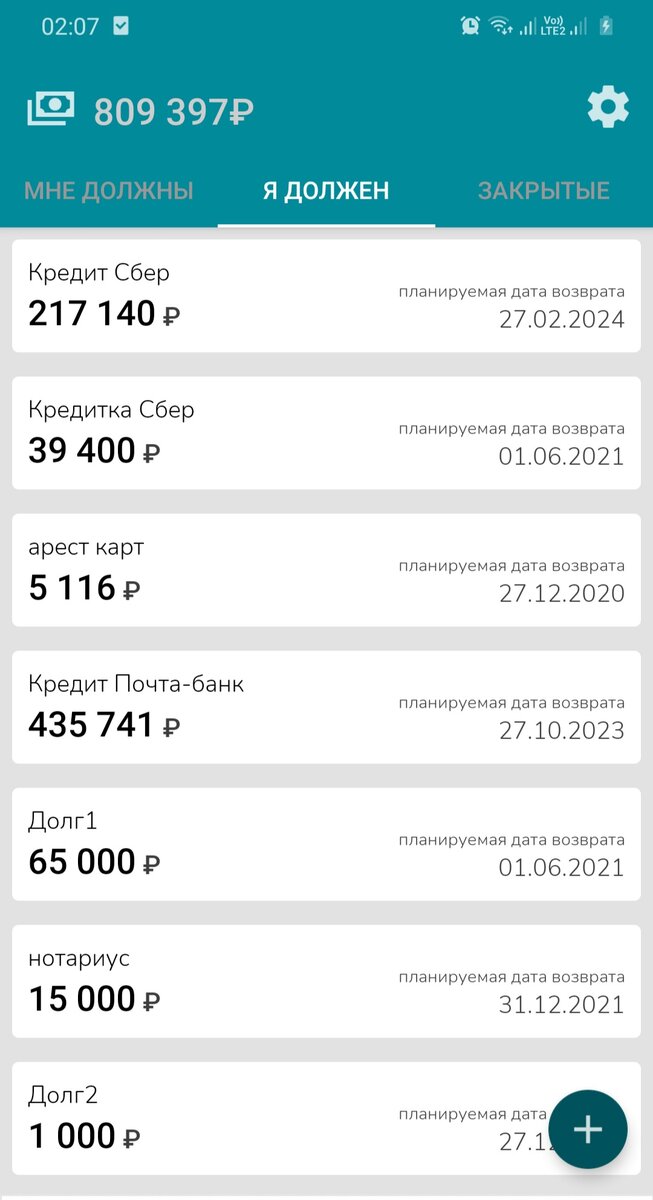Open the Кредит Сбер debt card

326,296
